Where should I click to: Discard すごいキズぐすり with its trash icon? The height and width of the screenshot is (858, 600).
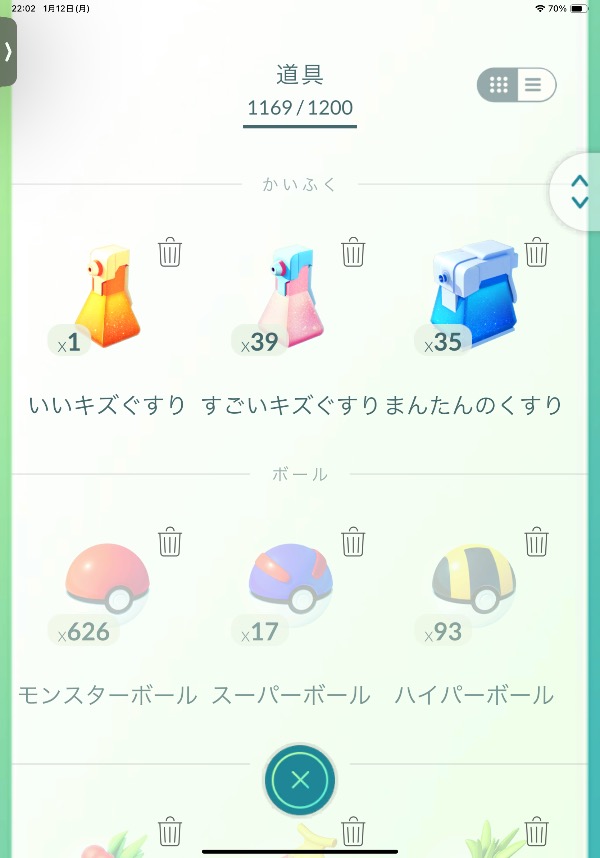(354, 253)
